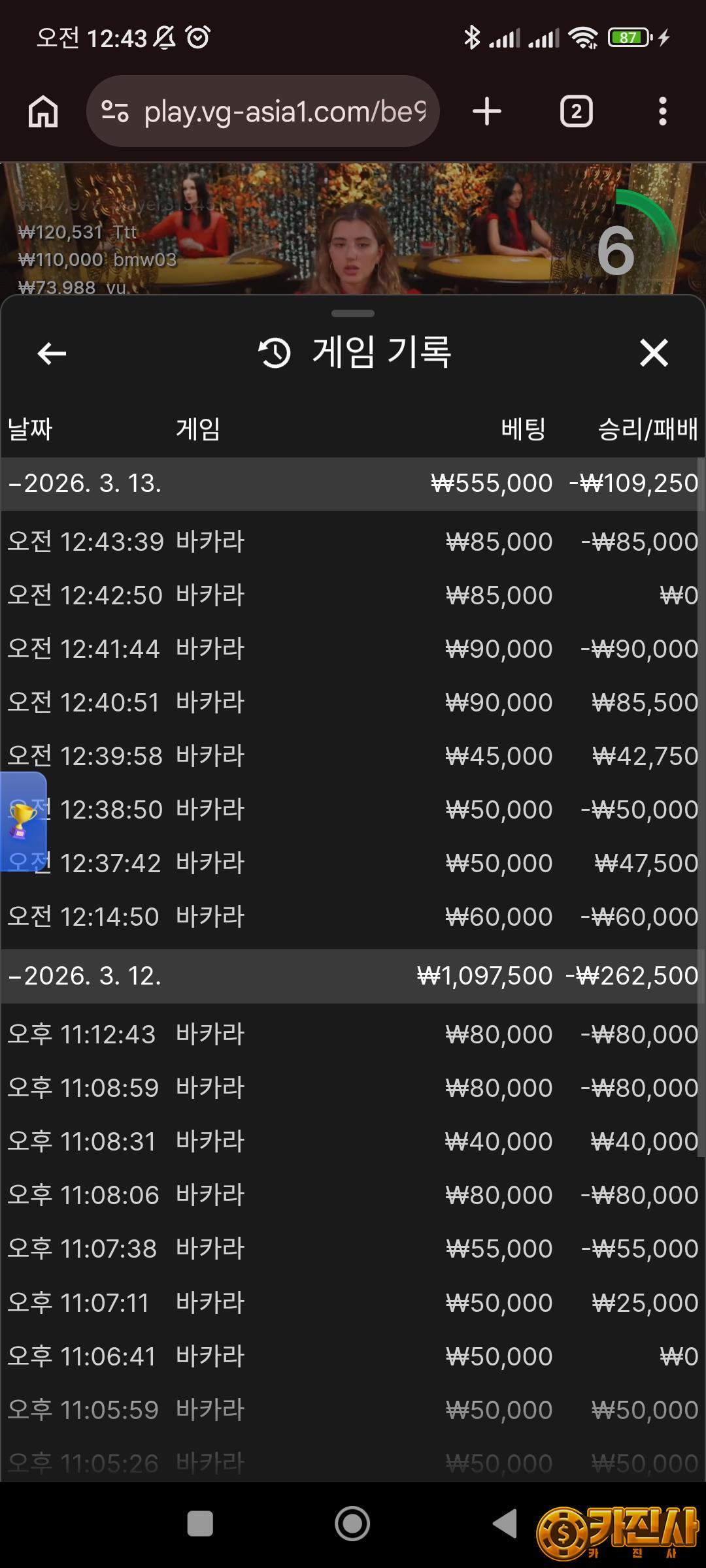
Task: Open the floating trophy widget
Action: coord(22,821)
